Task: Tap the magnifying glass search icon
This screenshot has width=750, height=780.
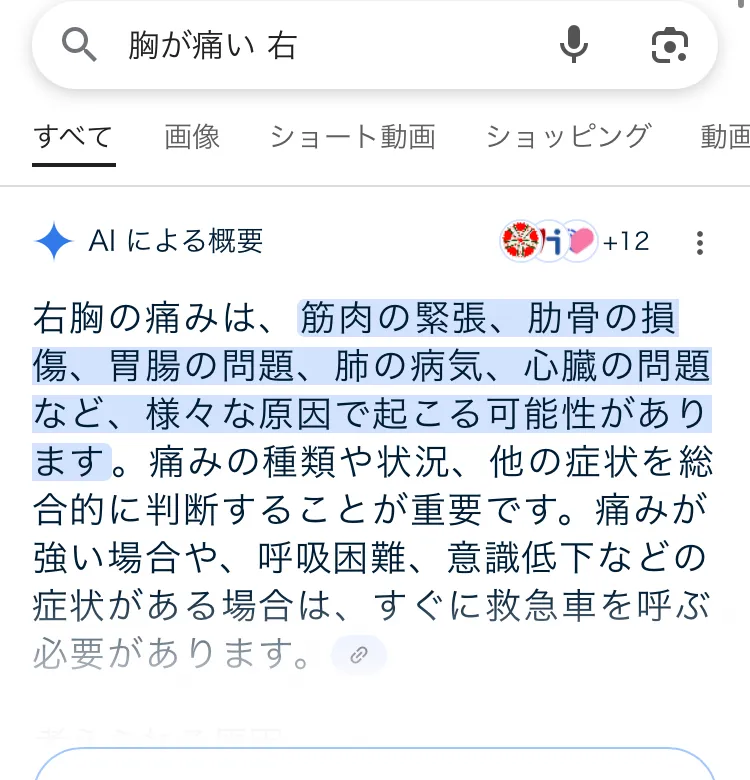Action: [x=79, y=45]
